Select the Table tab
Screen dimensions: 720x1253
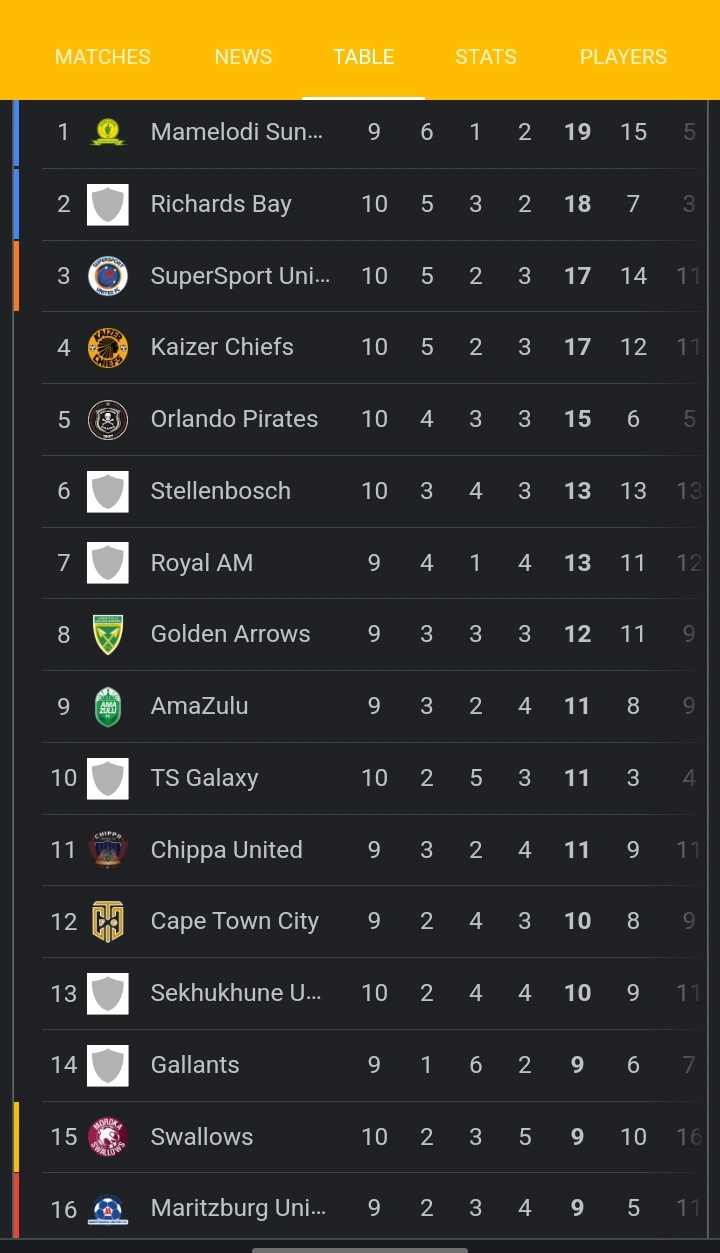click(364, 57)
